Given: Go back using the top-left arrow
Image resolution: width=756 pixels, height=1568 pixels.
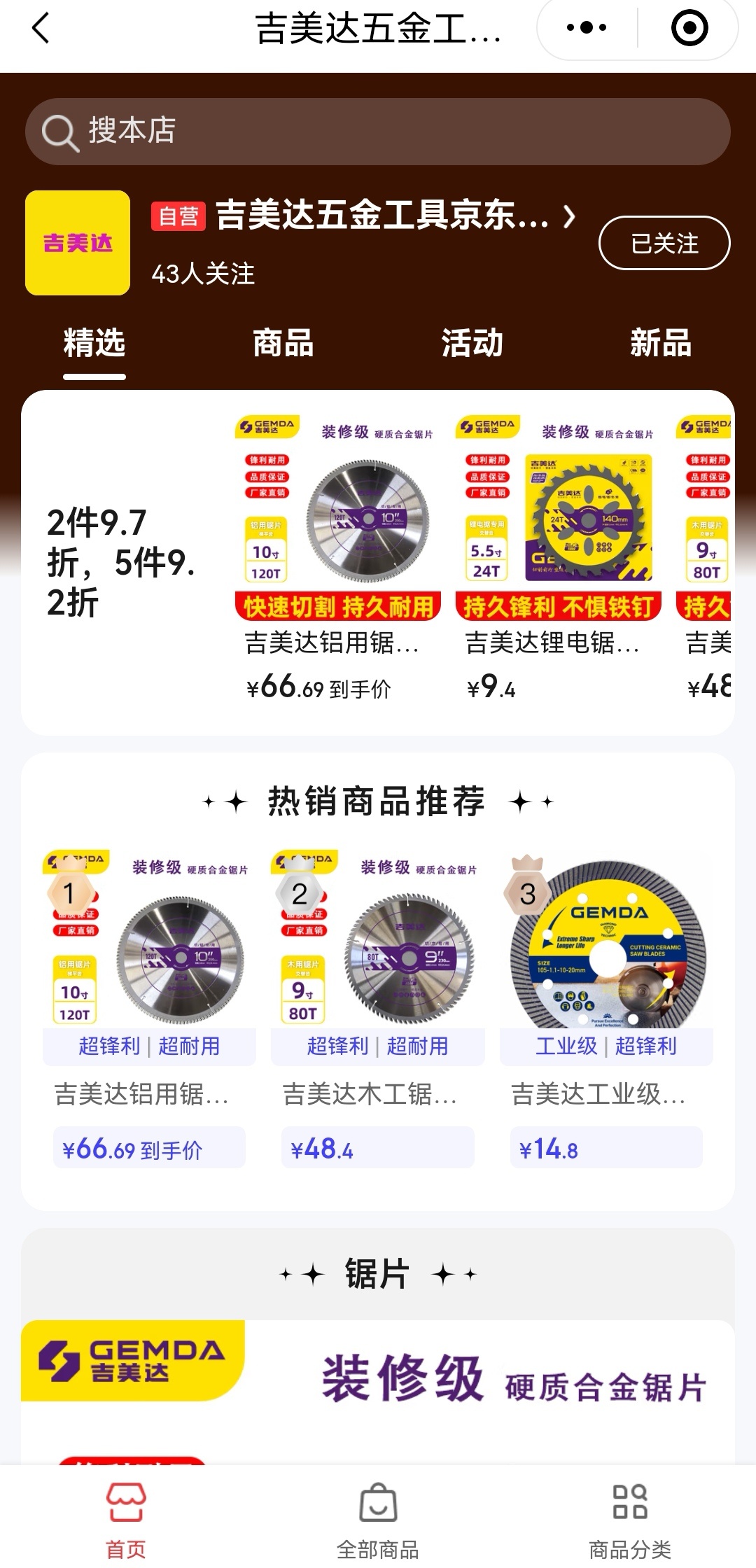Looking at the screenshot, I should (41, 29).
